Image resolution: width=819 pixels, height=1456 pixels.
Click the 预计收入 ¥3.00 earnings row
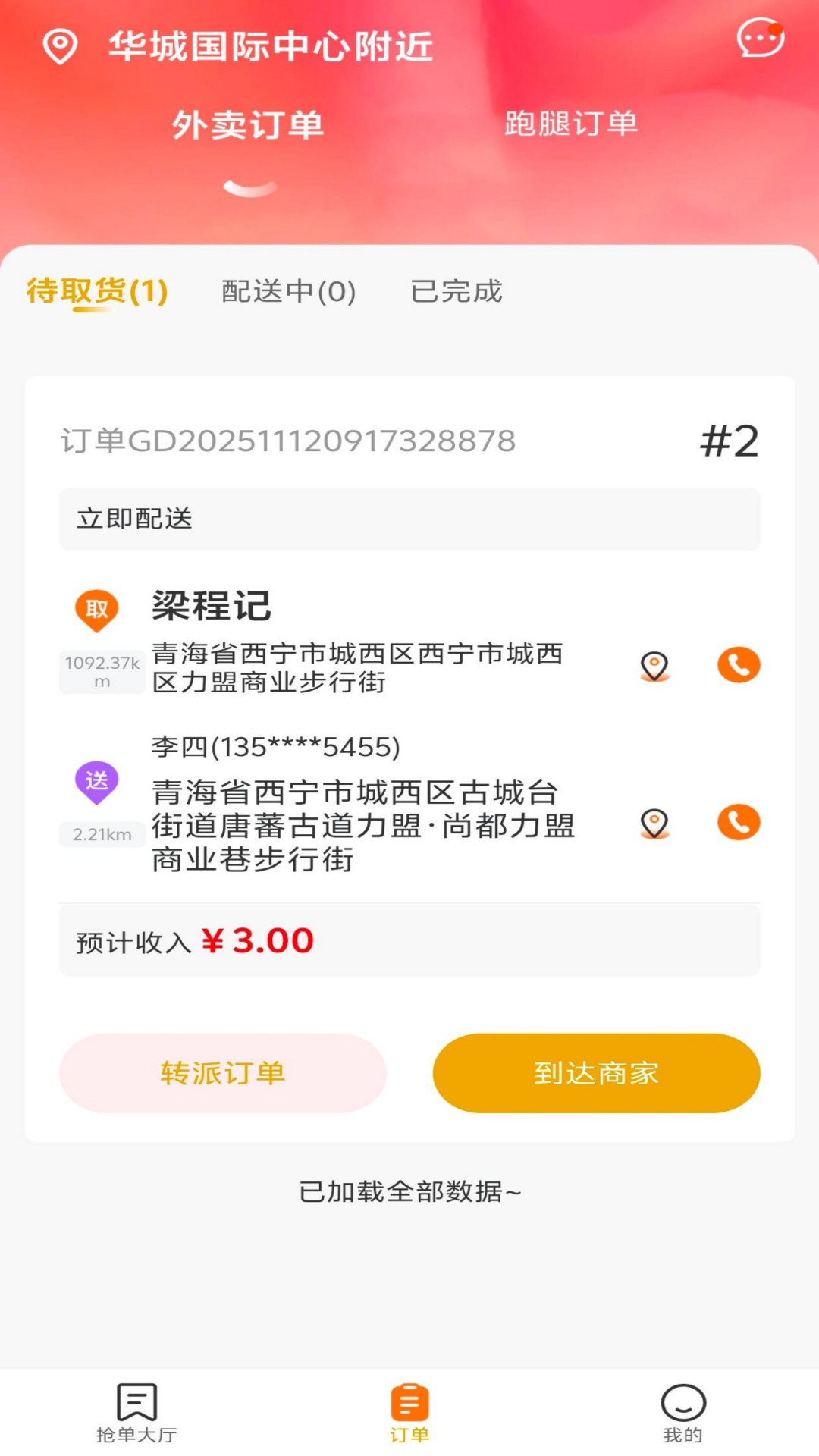(409, 940)
